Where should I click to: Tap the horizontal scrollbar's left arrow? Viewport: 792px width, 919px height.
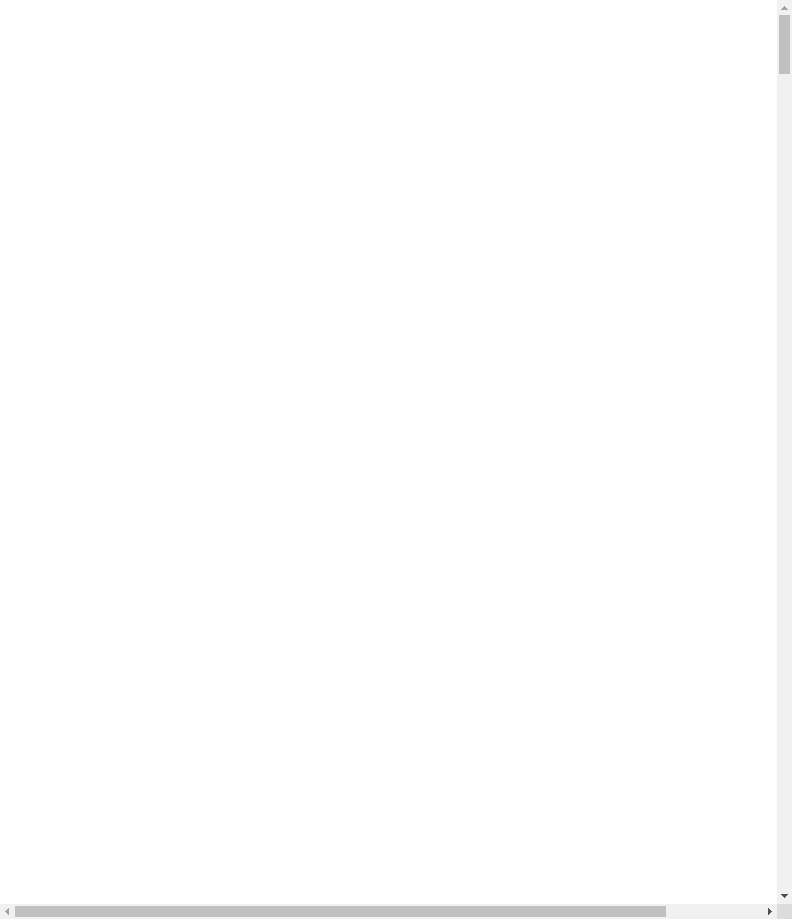[x=7, y=911]
